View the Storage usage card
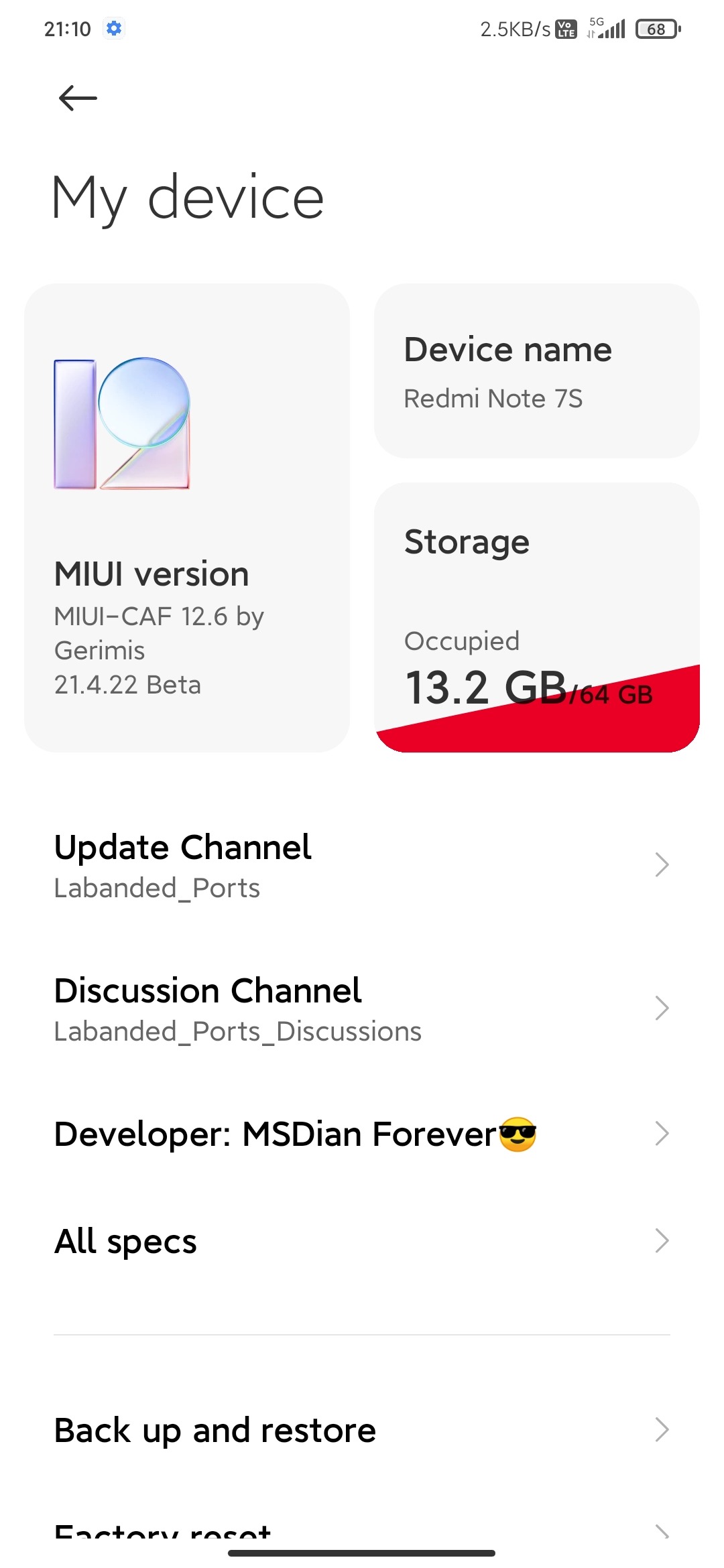Image resolution: width=724 pixels, height=1568 pixels. (536, 616)
